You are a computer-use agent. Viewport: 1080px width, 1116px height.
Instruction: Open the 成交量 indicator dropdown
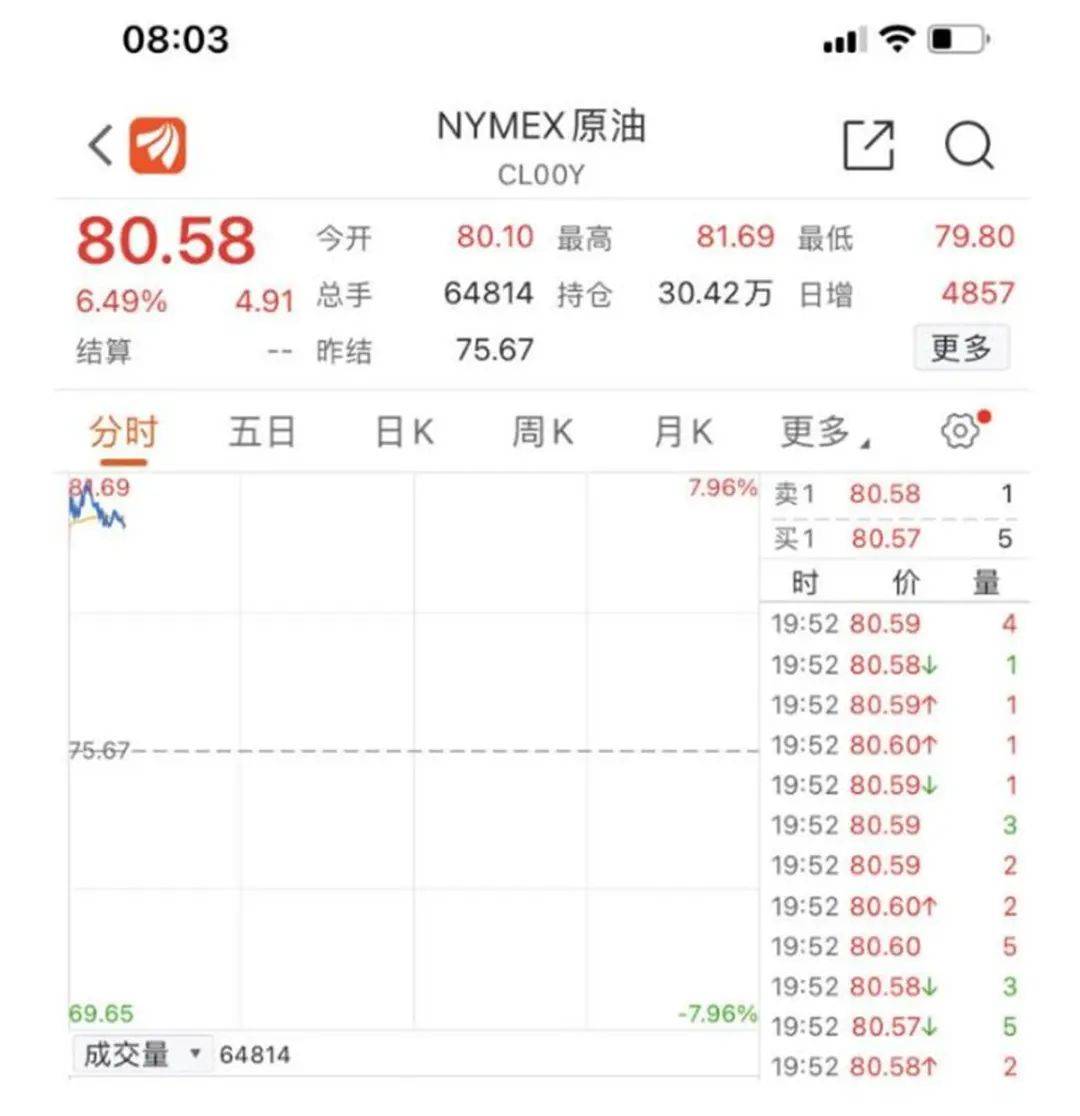pos(142,1053)
